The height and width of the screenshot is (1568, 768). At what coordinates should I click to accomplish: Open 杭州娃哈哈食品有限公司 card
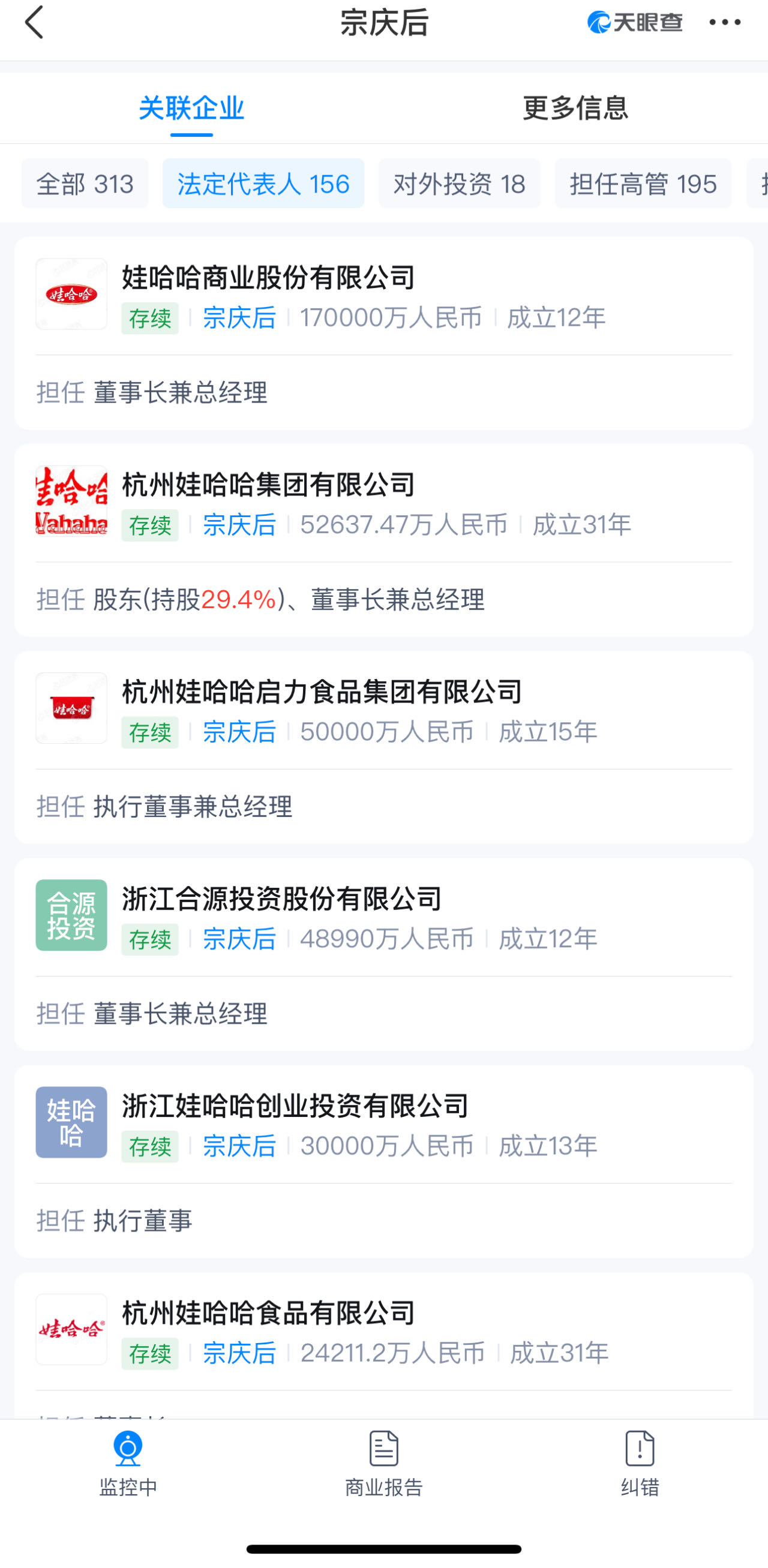pos(383,1345)
